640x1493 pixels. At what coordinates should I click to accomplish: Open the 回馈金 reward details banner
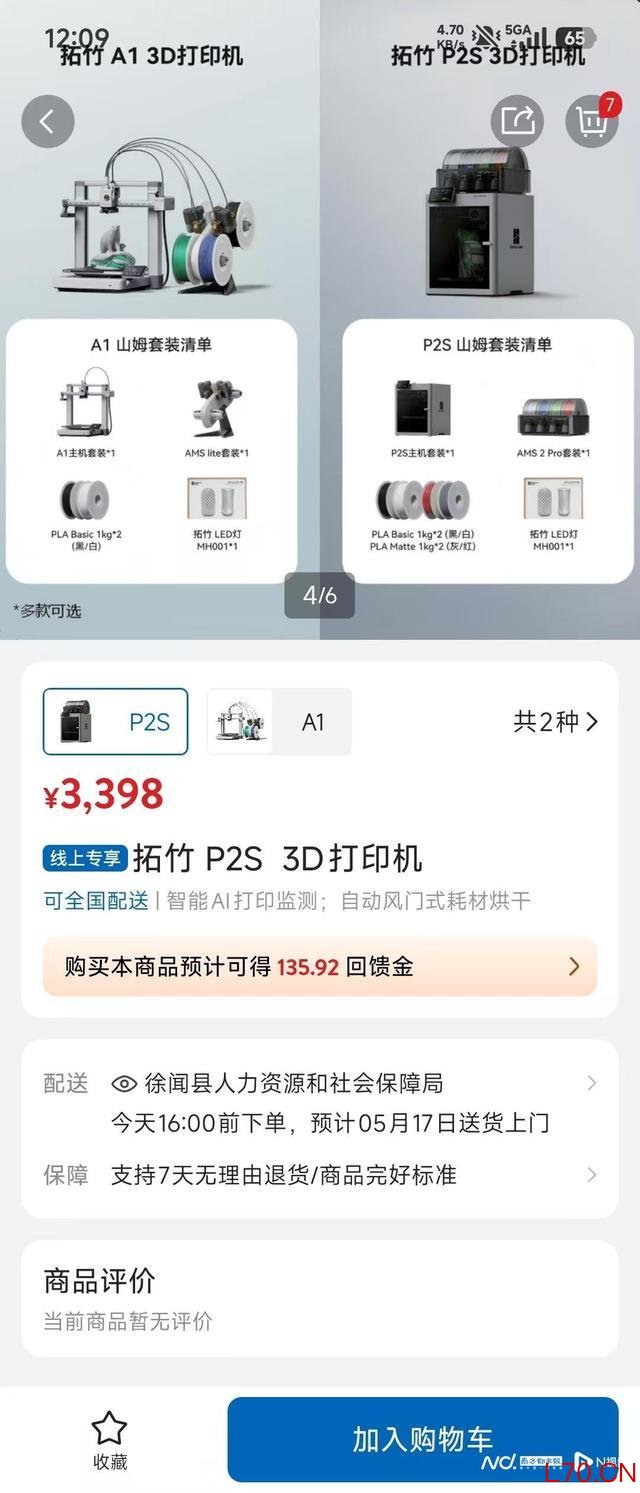320,967
